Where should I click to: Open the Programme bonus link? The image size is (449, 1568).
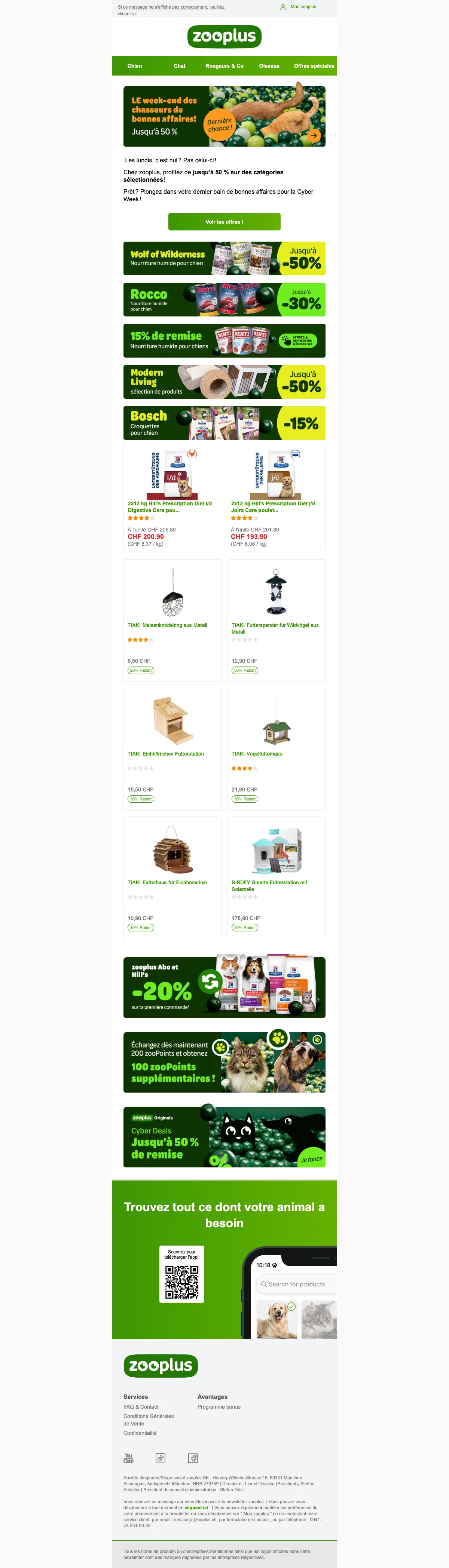point(219,1407)
